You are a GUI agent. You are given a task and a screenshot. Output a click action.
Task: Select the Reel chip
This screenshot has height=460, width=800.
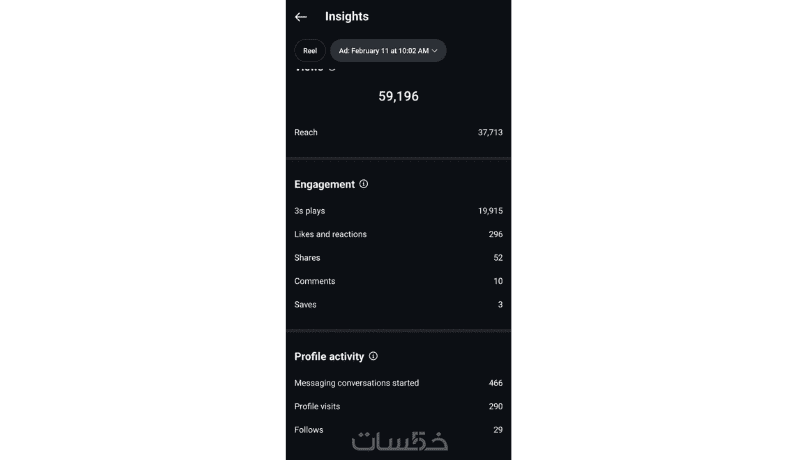(x=309, y=50)
